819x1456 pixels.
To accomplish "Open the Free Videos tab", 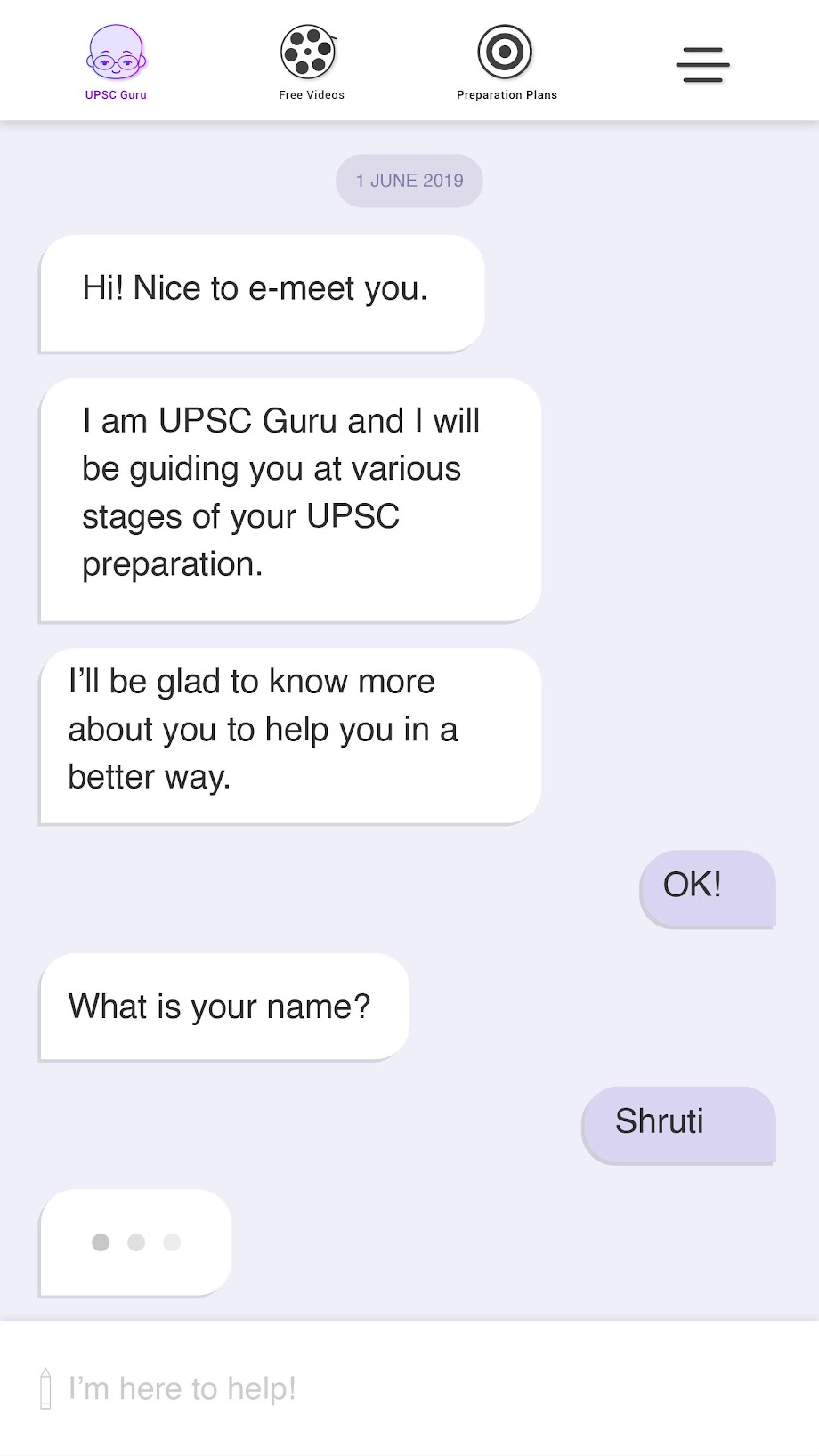I will click(x=311, y=62).
